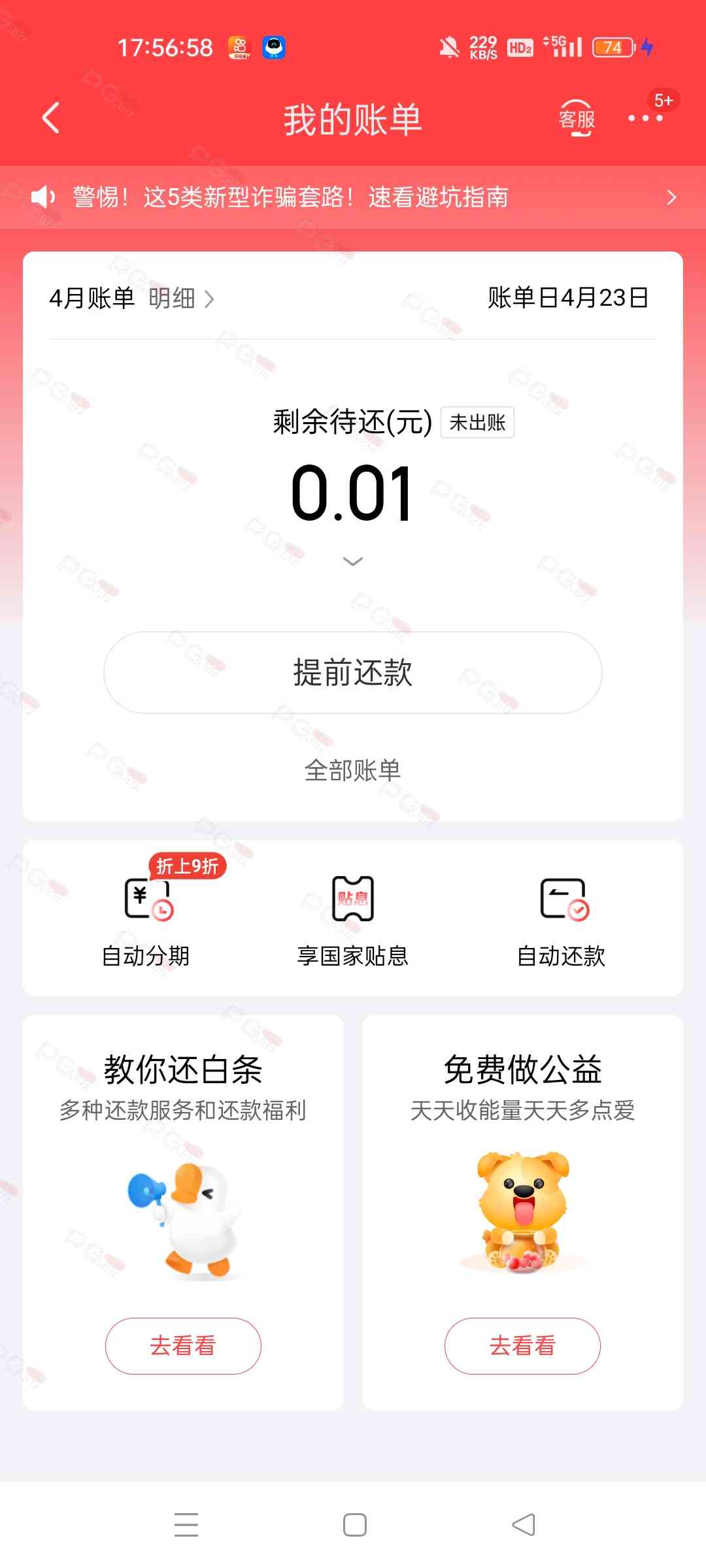Go back from 我的账单 page
Screen dimensions: 706x1568
pos(51,118)
